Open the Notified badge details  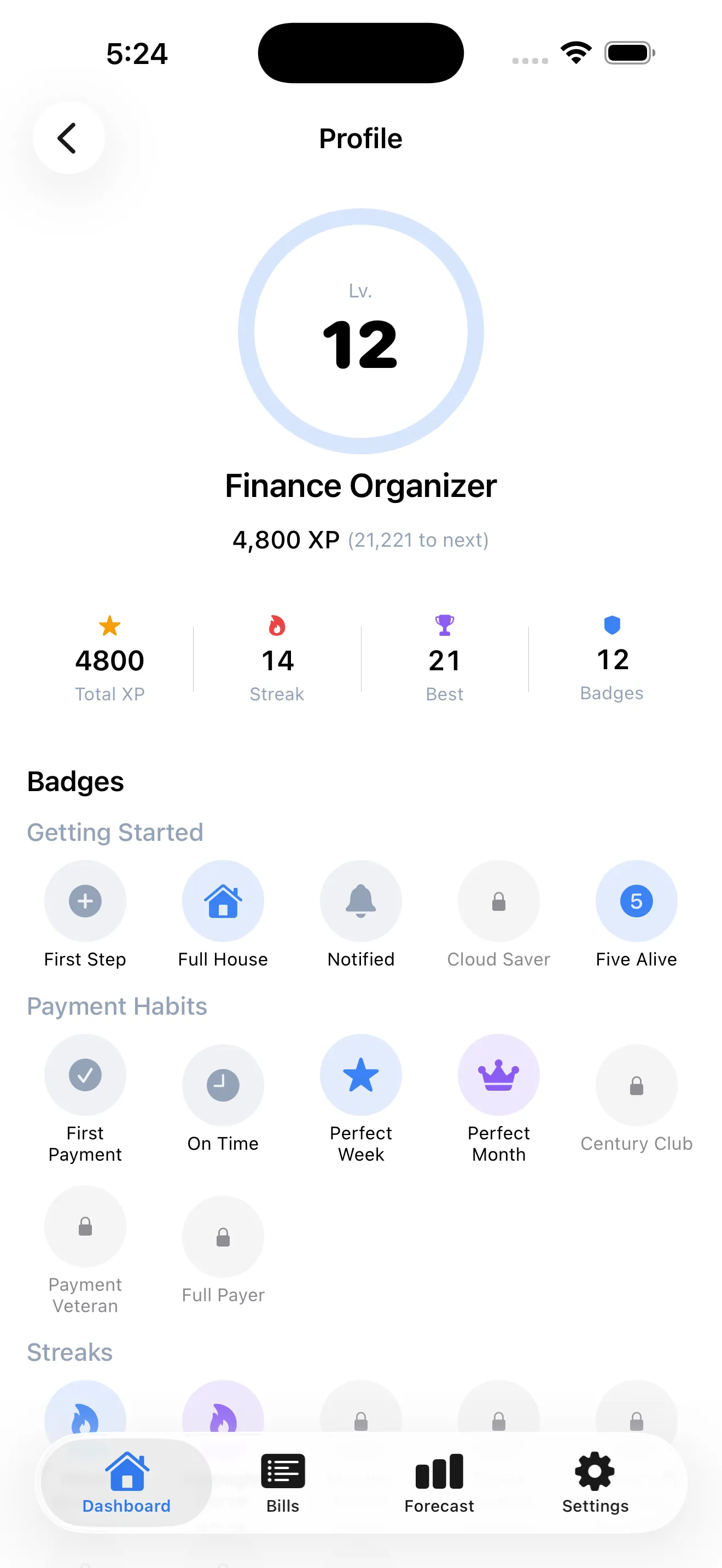coord(361,902)
